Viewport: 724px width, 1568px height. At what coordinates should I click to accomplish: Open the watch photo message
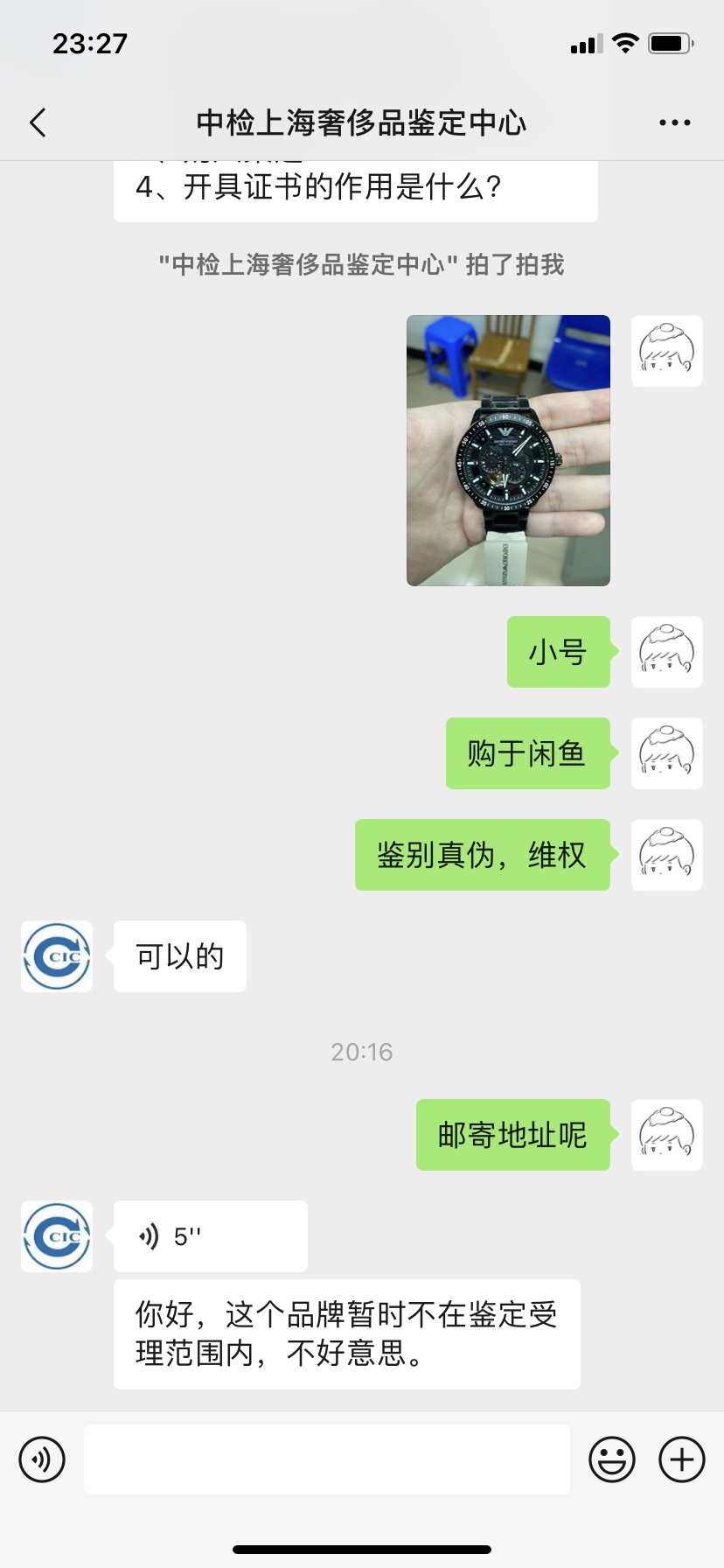(508, 451)
